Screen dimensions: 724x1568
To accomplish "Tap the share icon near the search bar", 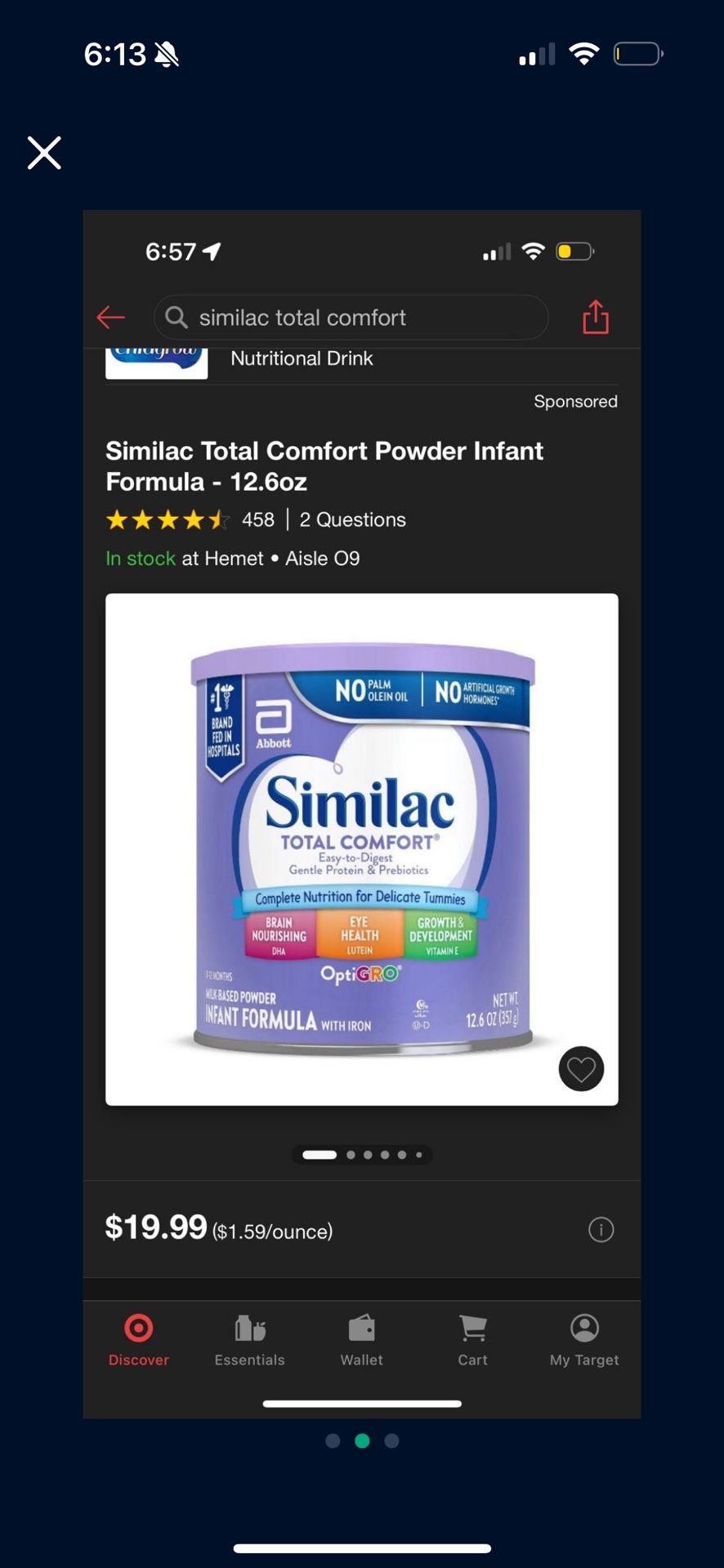I will coord(595,317).
